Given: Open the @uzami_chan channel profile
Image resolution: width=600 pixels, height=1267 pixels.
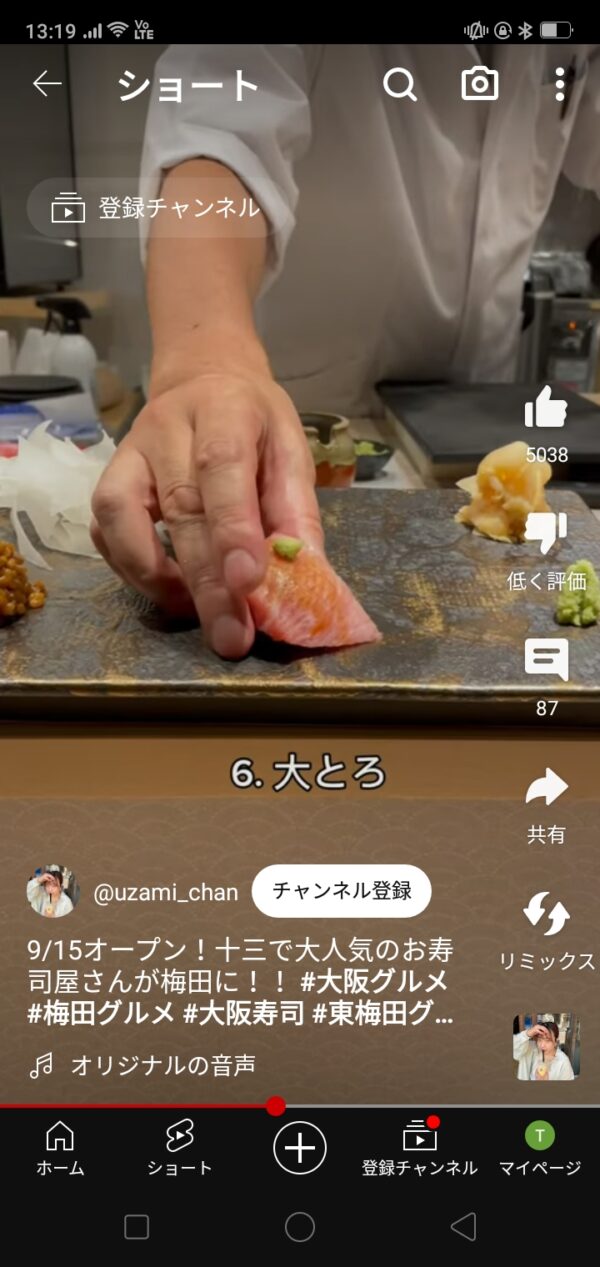Looking at the screenshot, I should point(166,892).
